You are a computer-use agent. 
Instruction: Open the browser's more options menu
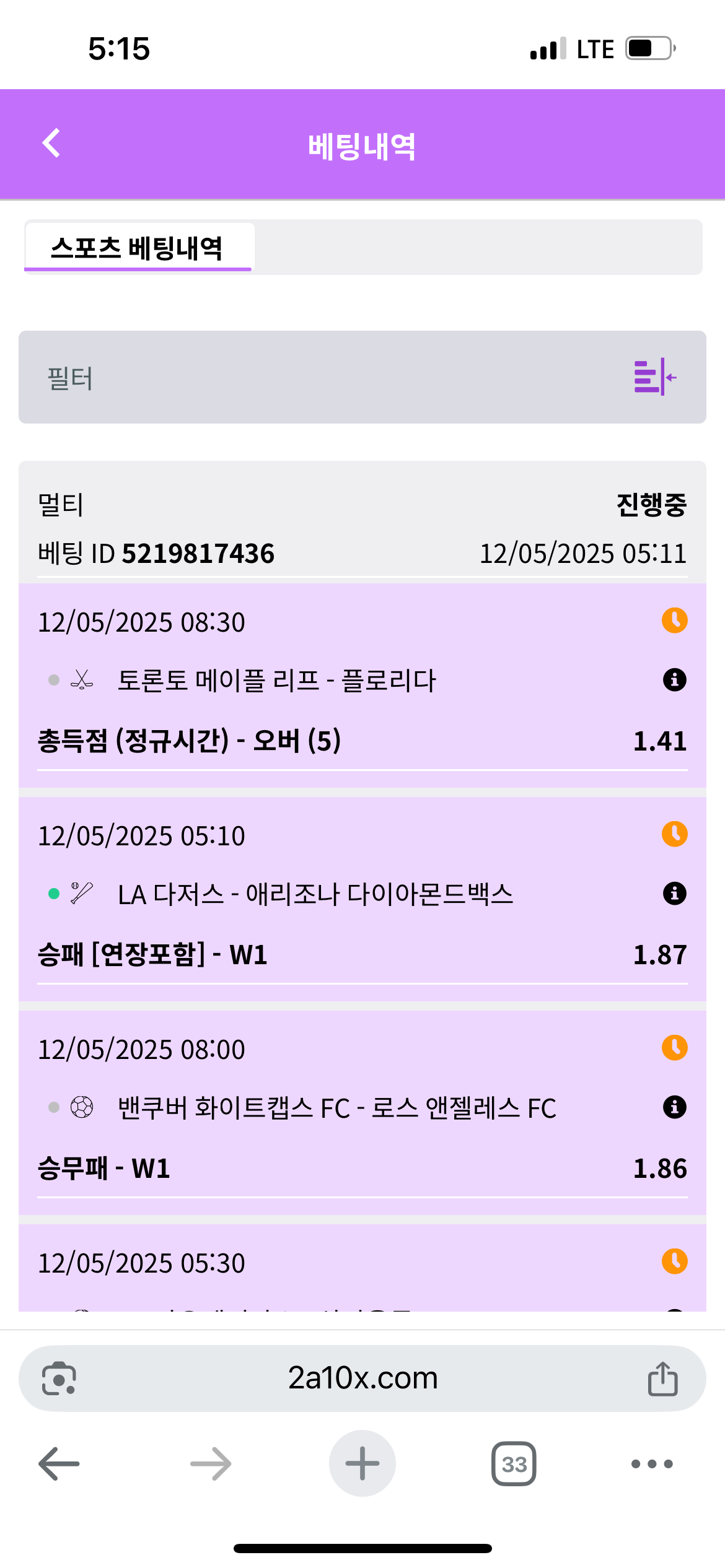click(x=651, y=1464)
